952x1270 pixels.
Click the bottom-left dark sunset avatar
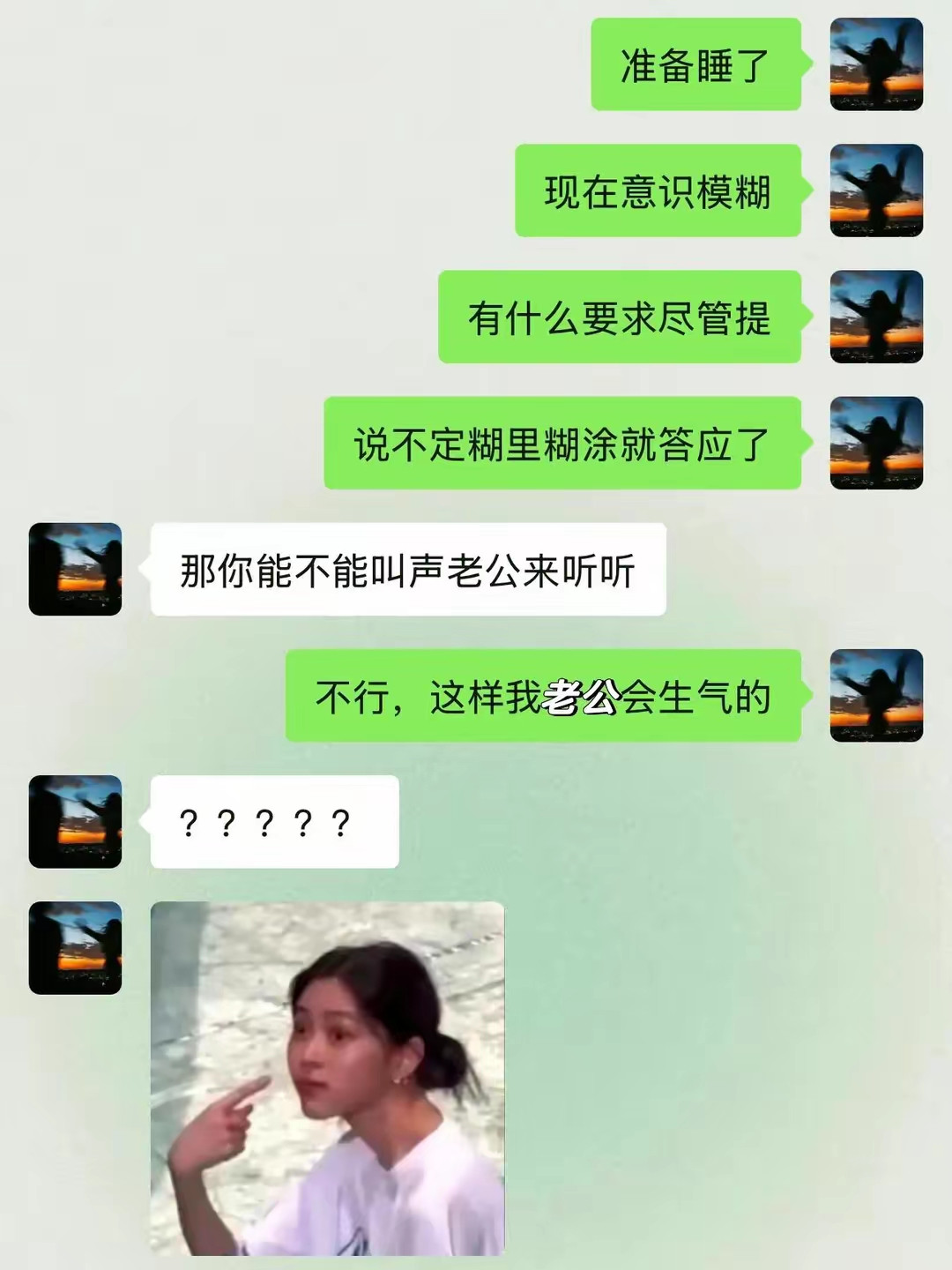[x=75, y=946]
